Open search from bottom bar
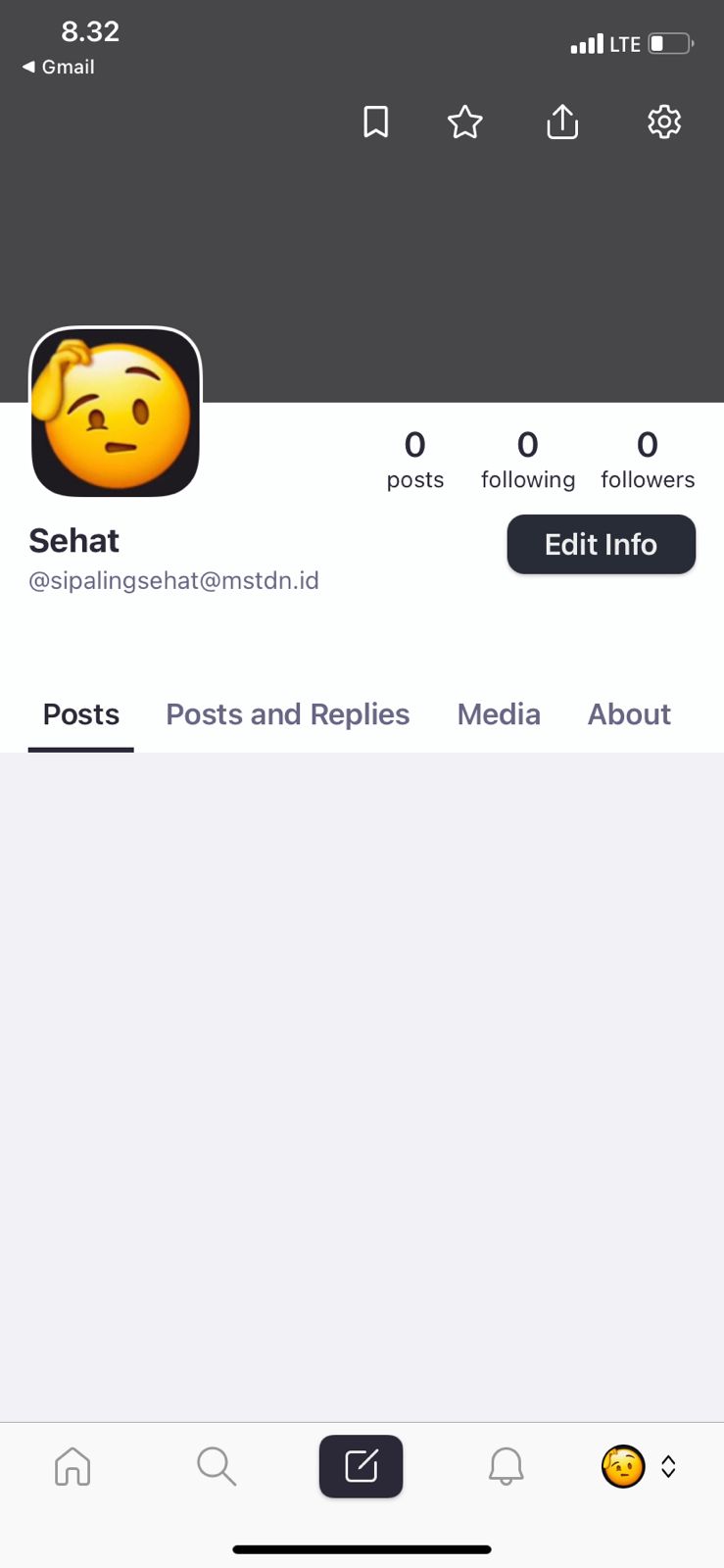 (x=217, y=1466)
